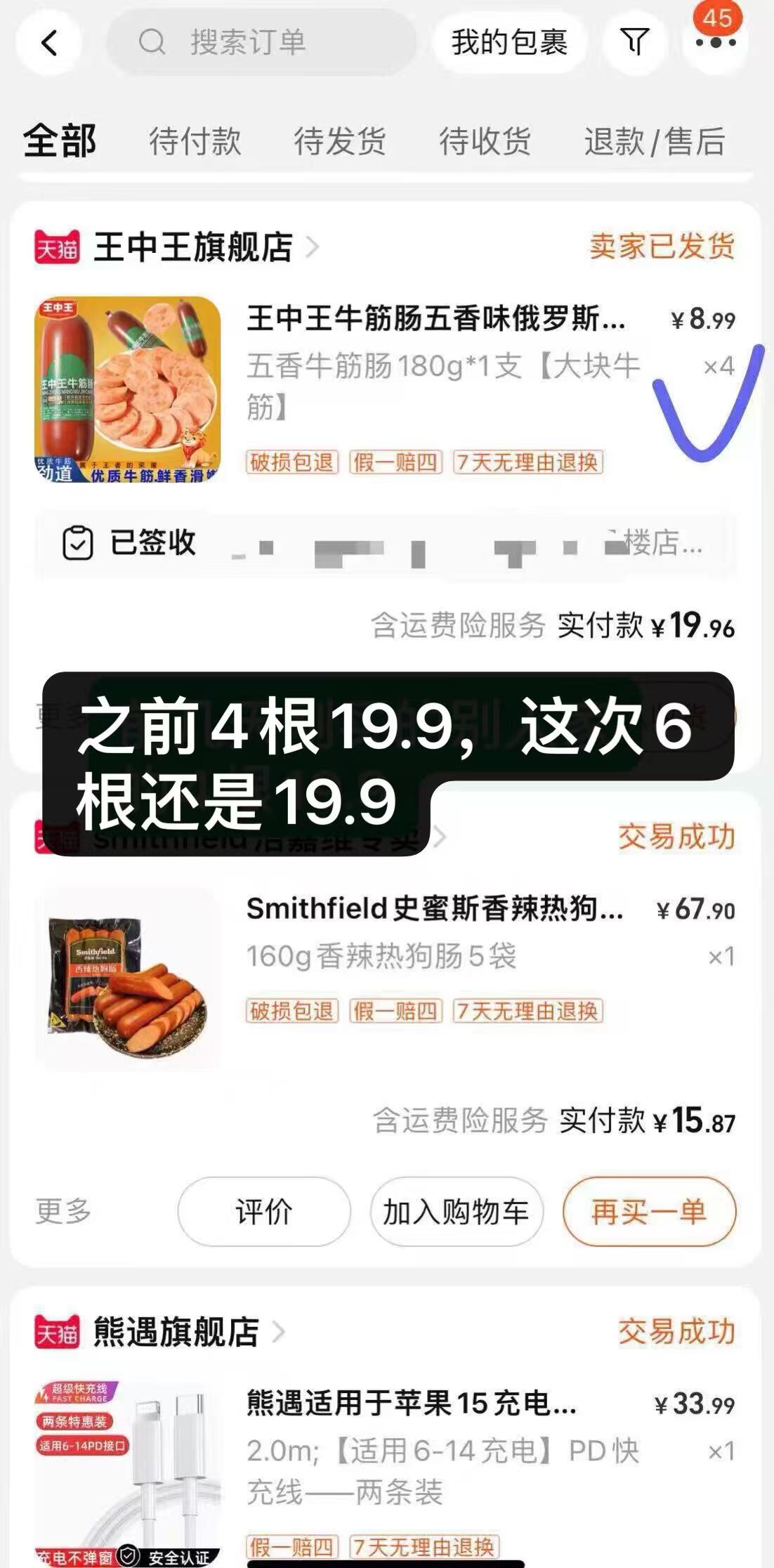Viewport: 774px width, 1568px height.
Task: Open the filter funnel icon
Action: (634, 42)
